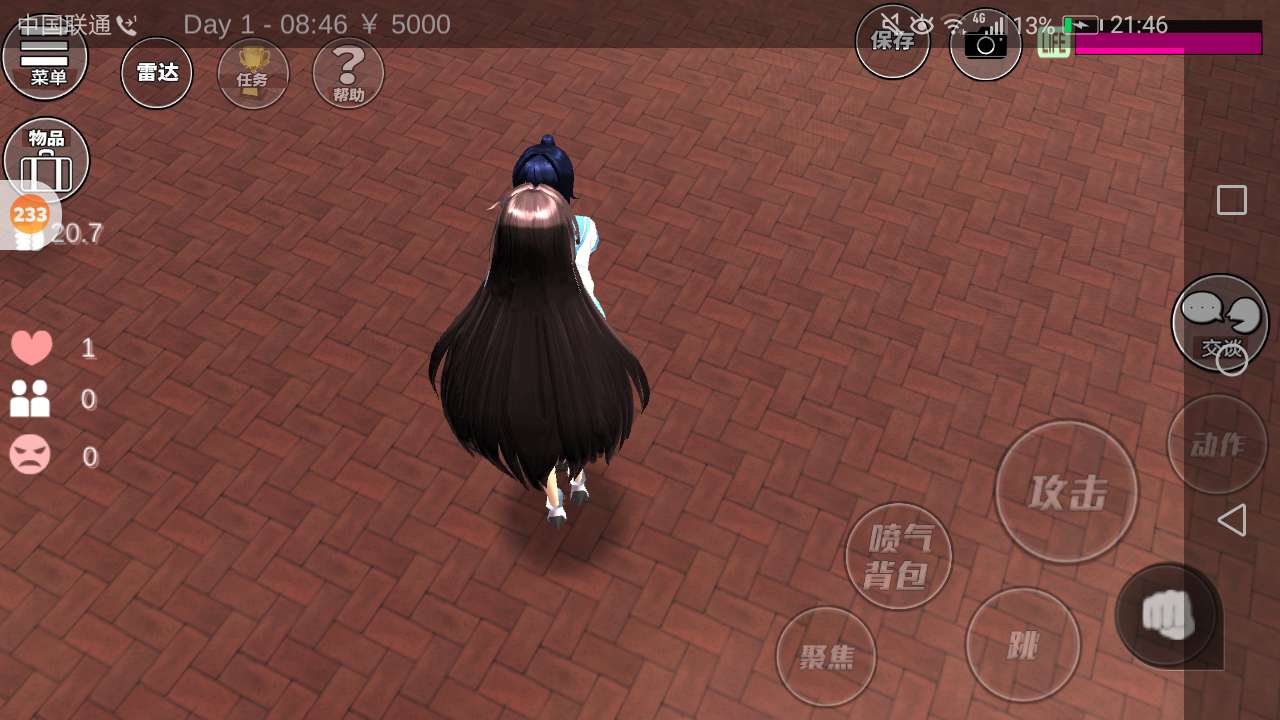Save the game with 保存

tap(892, 42)
